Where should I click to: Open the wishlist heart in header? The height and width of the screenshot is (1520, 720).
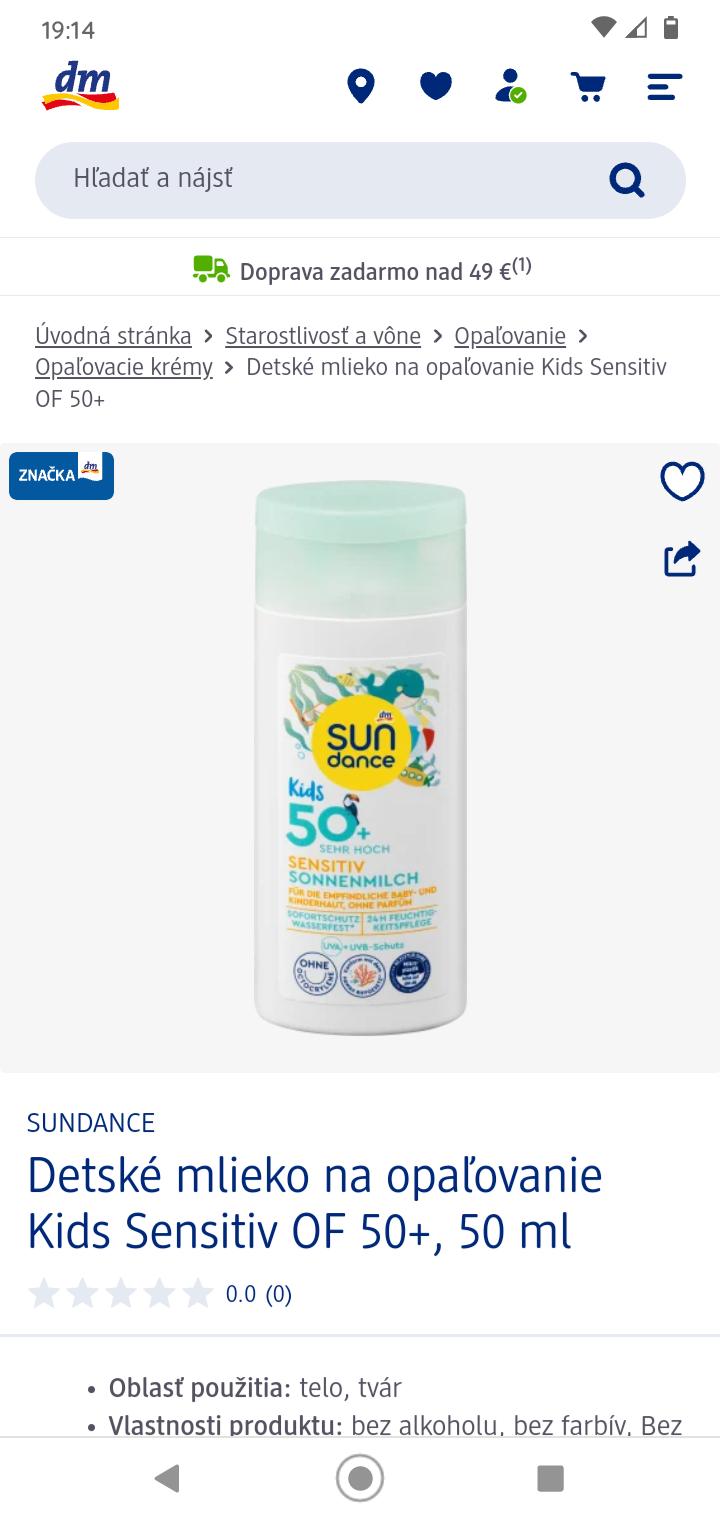(436, 87)
